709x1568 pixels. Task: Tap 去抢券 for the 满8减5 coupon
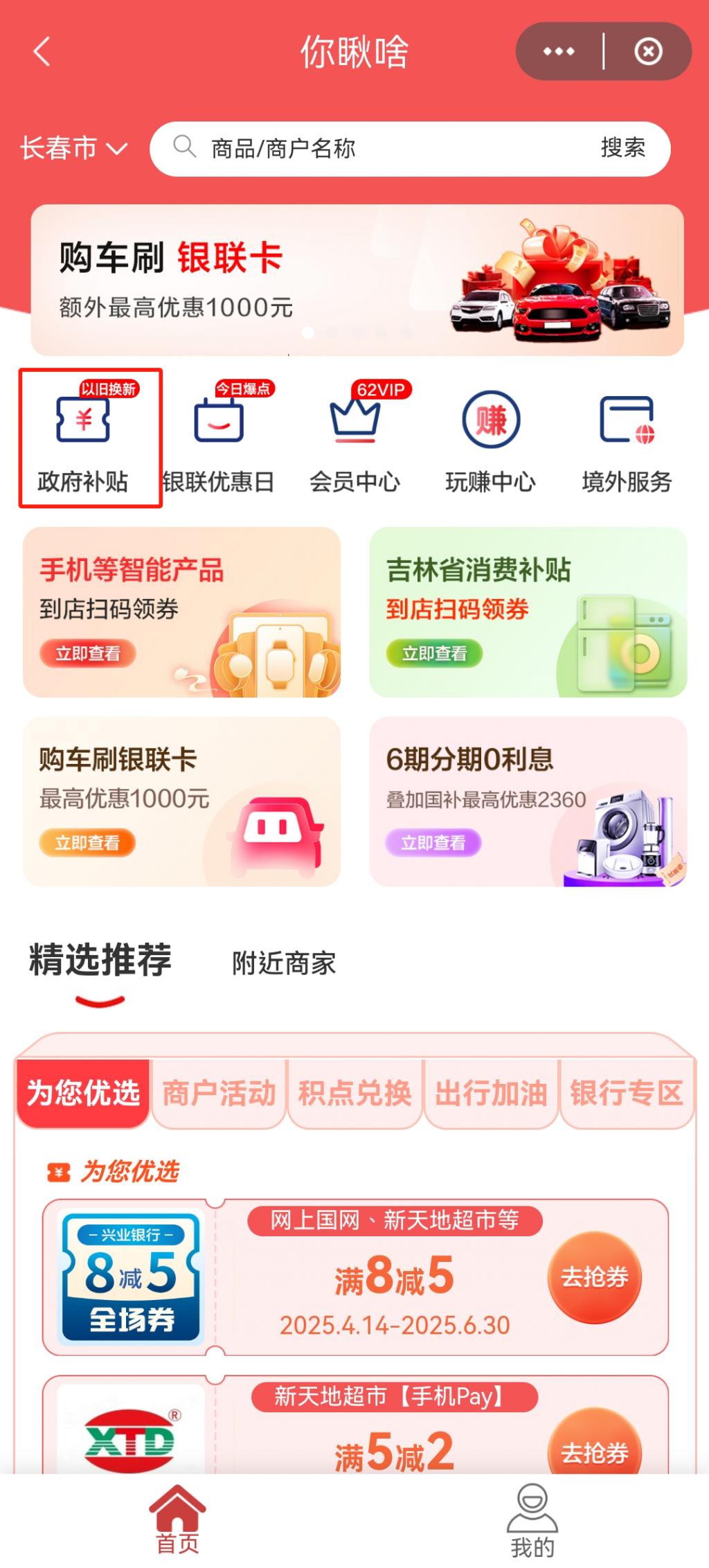coord(594,1276)
